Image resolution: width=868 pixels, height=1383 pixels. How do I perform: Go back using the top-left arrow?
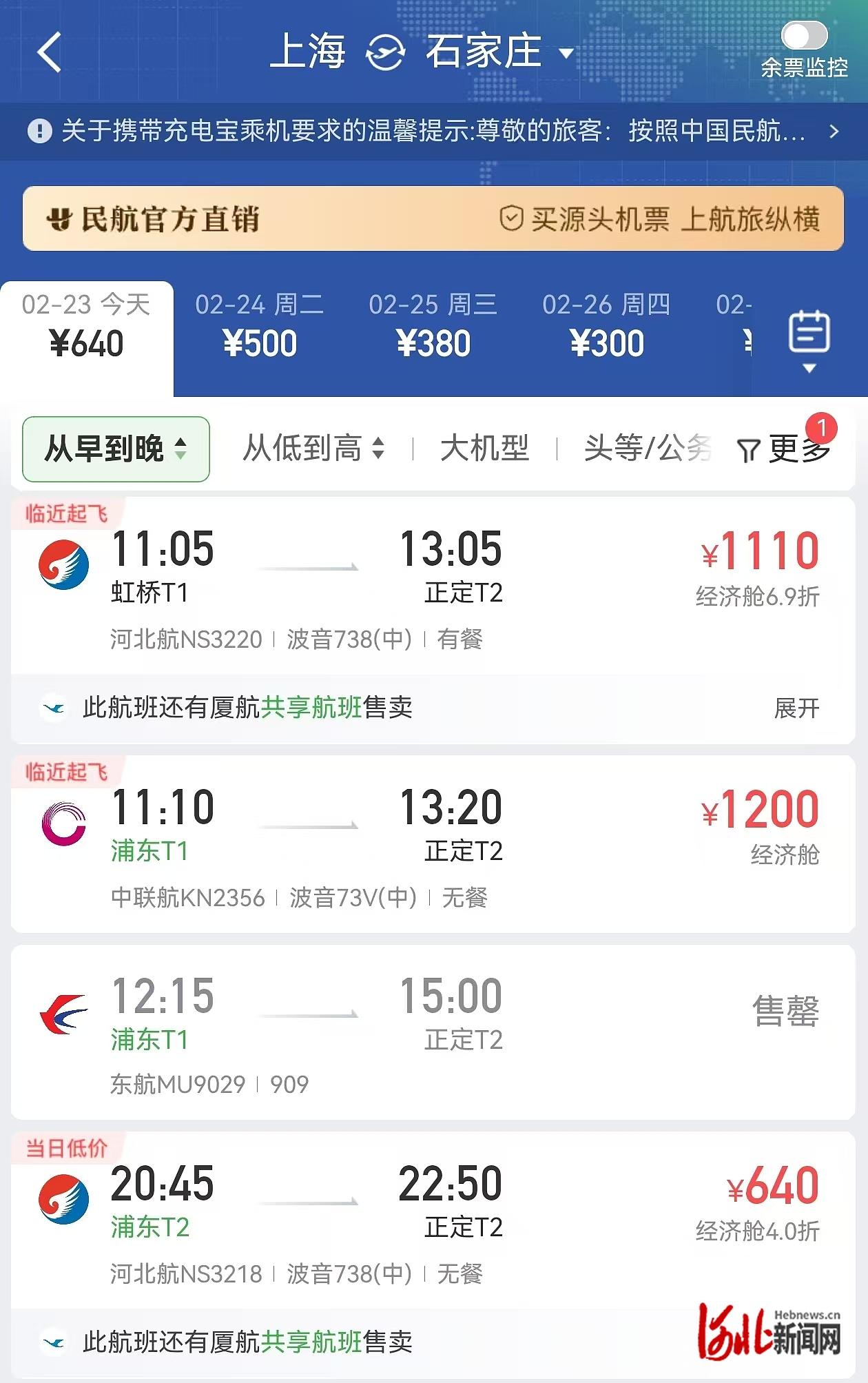(x=50, y=52)
